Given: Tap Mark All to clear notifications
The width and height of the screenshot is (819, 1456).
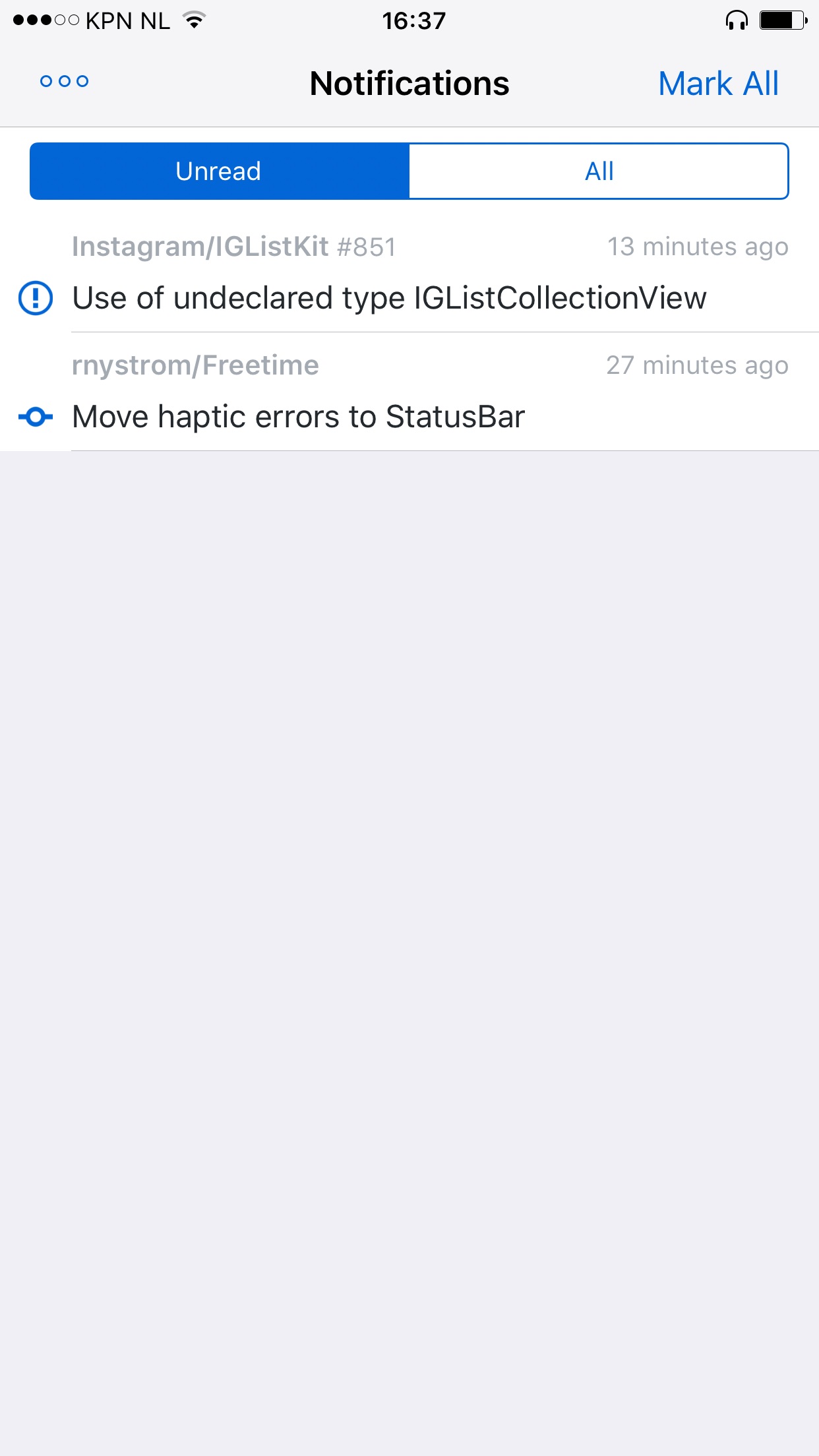Looking at the screenshot, I should 718,84.
